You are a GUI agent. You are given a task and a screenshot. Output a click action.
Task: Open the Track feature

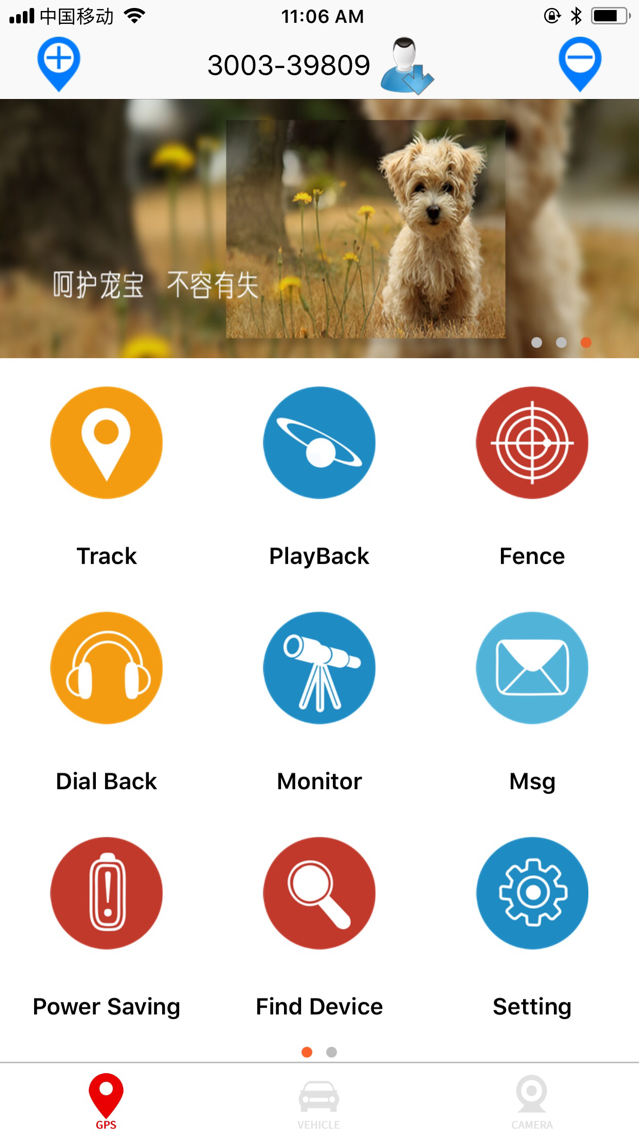(106, 443)
